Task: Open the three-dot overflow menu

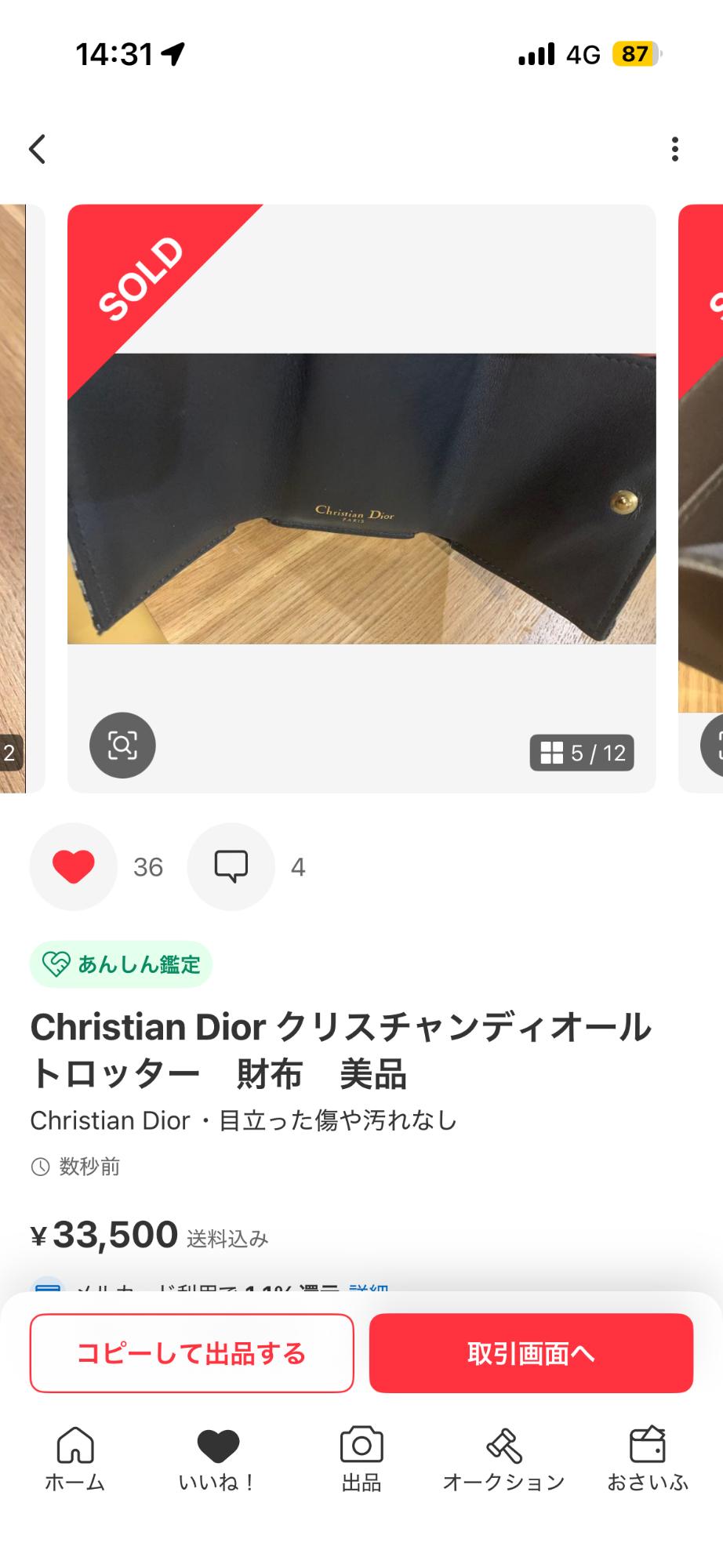Action: pyautogui.click(x=674, y=149)
